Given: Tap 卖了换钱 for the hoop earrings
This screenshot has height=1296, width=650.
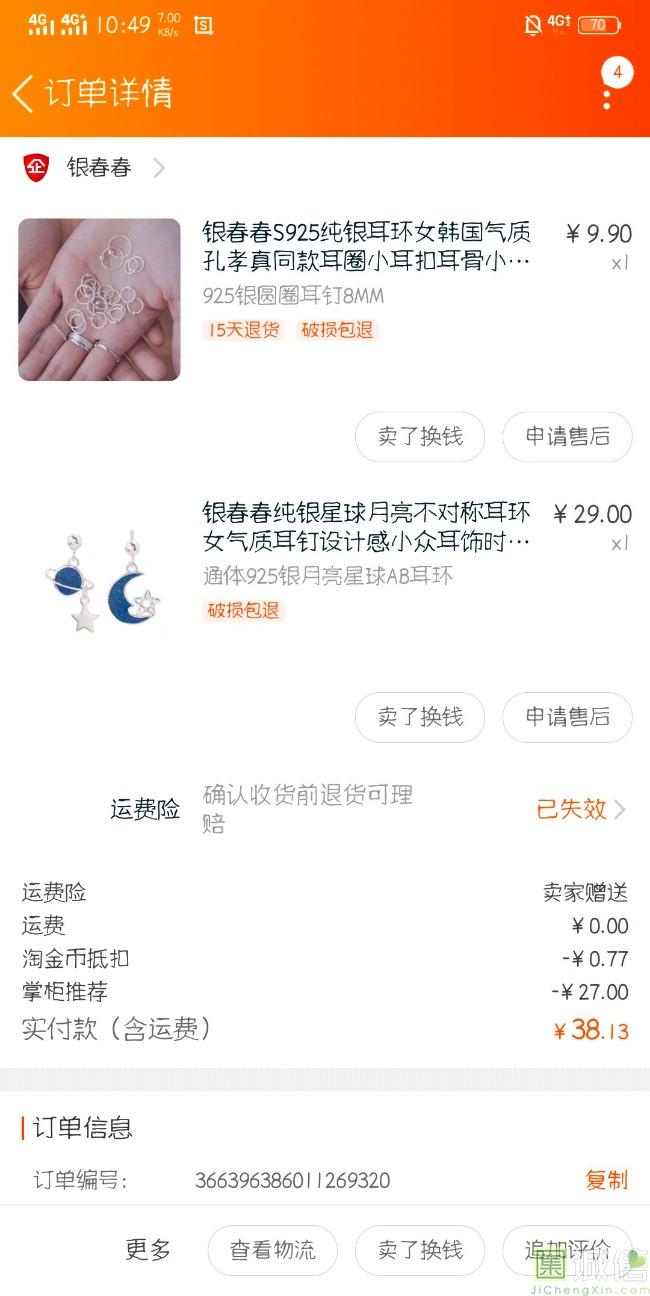Looking at the screenshot, I should coord(420,437).
